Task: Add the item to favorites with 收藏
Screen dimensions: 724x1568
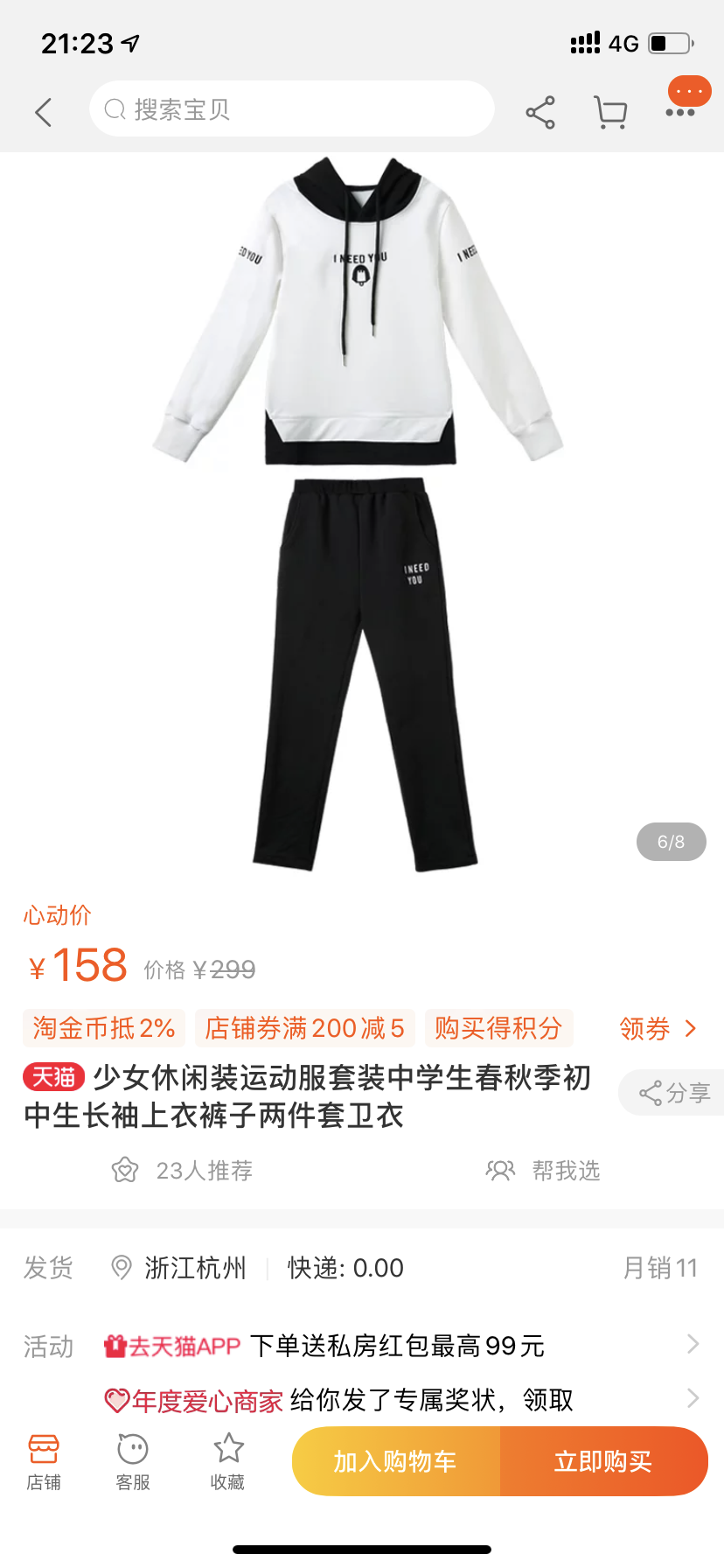Action: pyautogui.click(x=228, y=1461)
